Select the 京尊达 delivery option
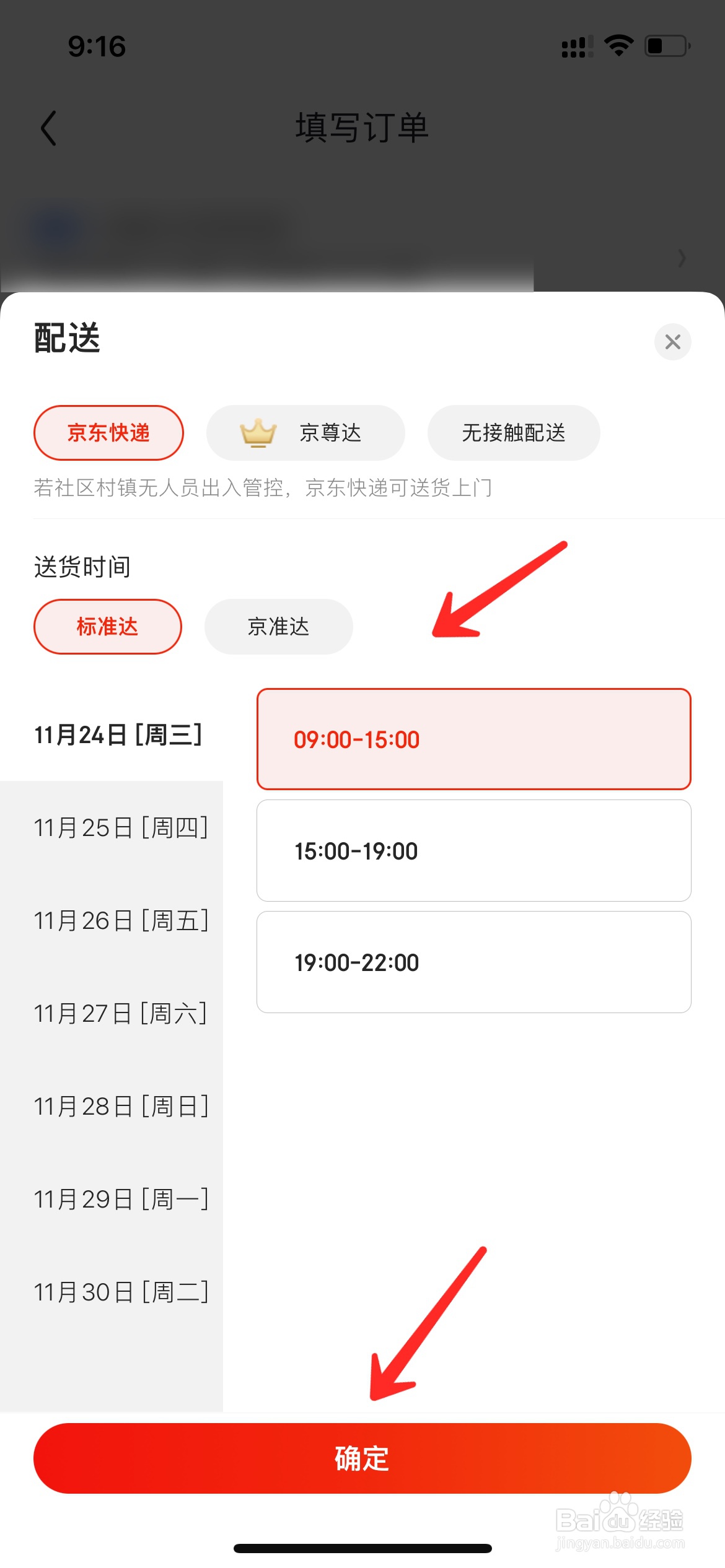This screenshot has width=725, height=1568. tap(306, 433)
